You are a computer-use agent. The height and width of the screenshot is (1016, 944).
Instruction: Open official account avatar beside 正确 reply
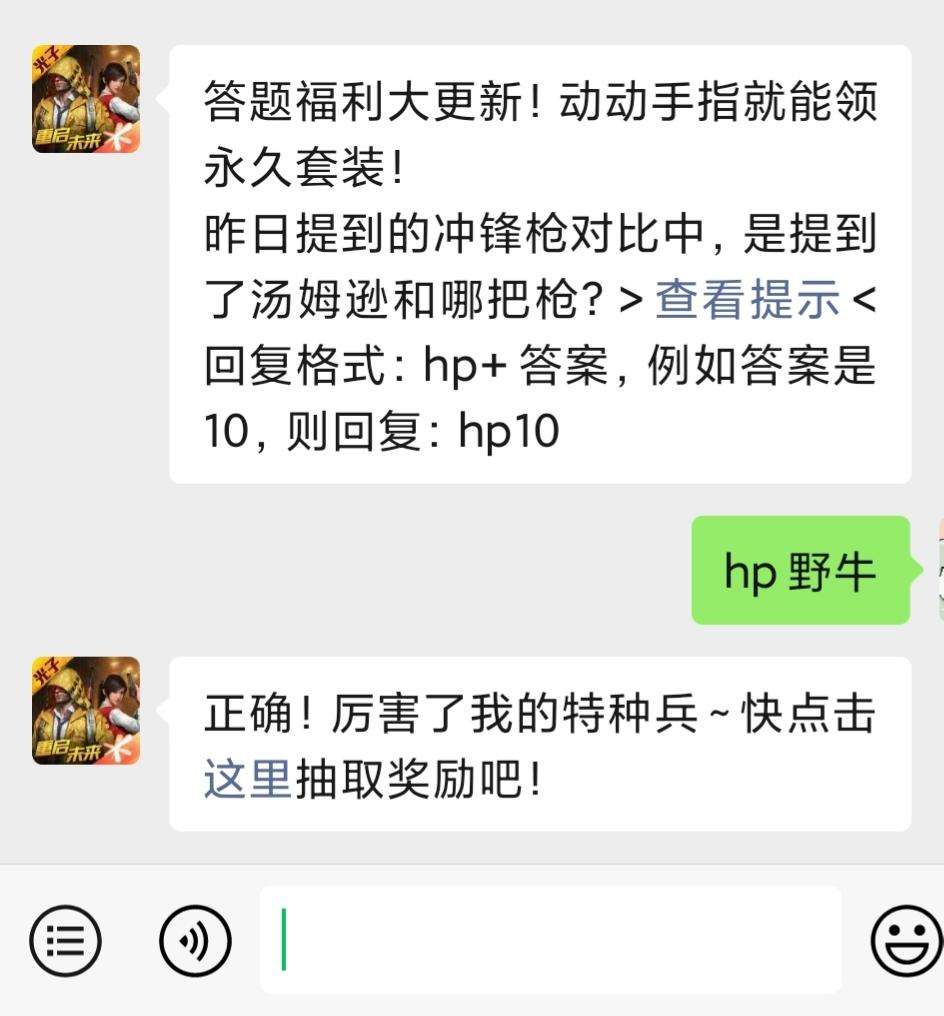86,711
